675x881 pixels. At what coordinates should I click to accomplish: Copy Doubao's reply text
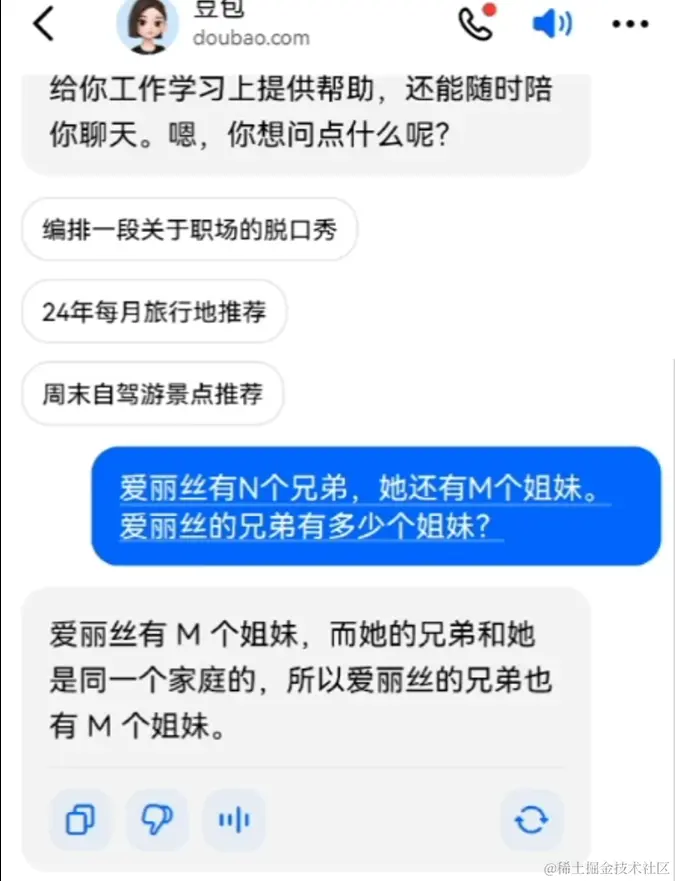click(80, 820)
